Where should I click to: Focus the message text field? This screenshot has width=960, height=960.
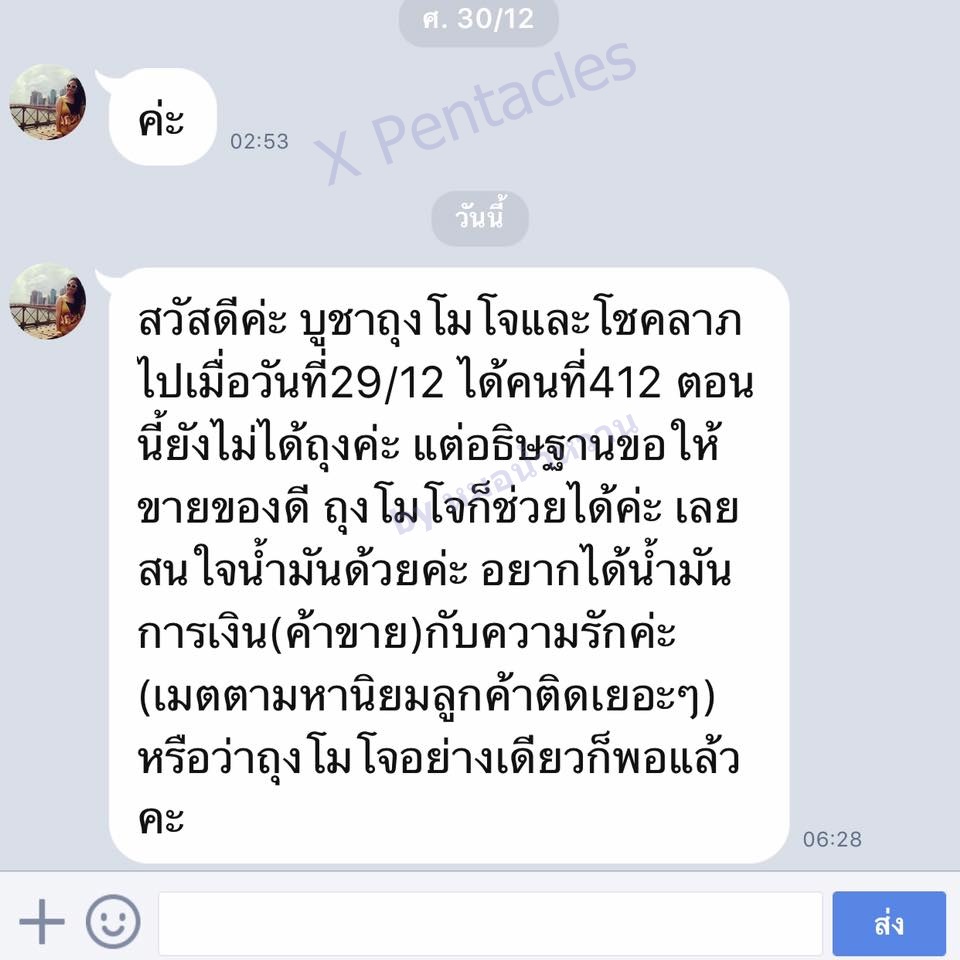(490, 923)
